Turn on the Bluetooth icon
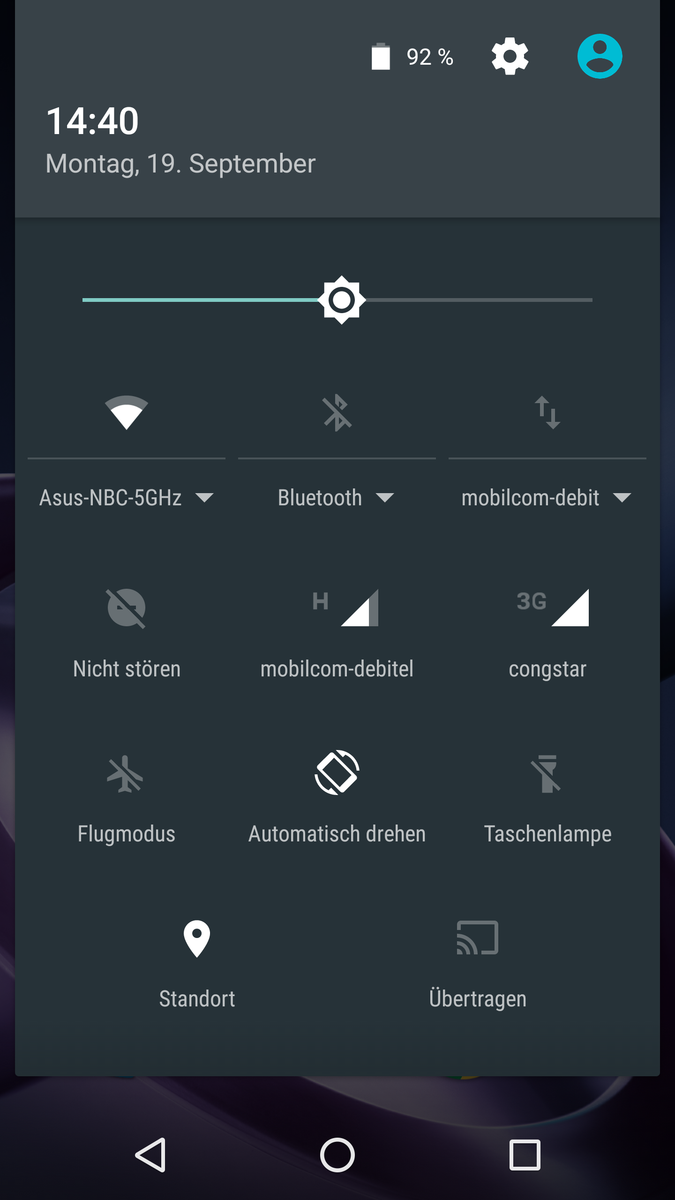 click(337, 412)
